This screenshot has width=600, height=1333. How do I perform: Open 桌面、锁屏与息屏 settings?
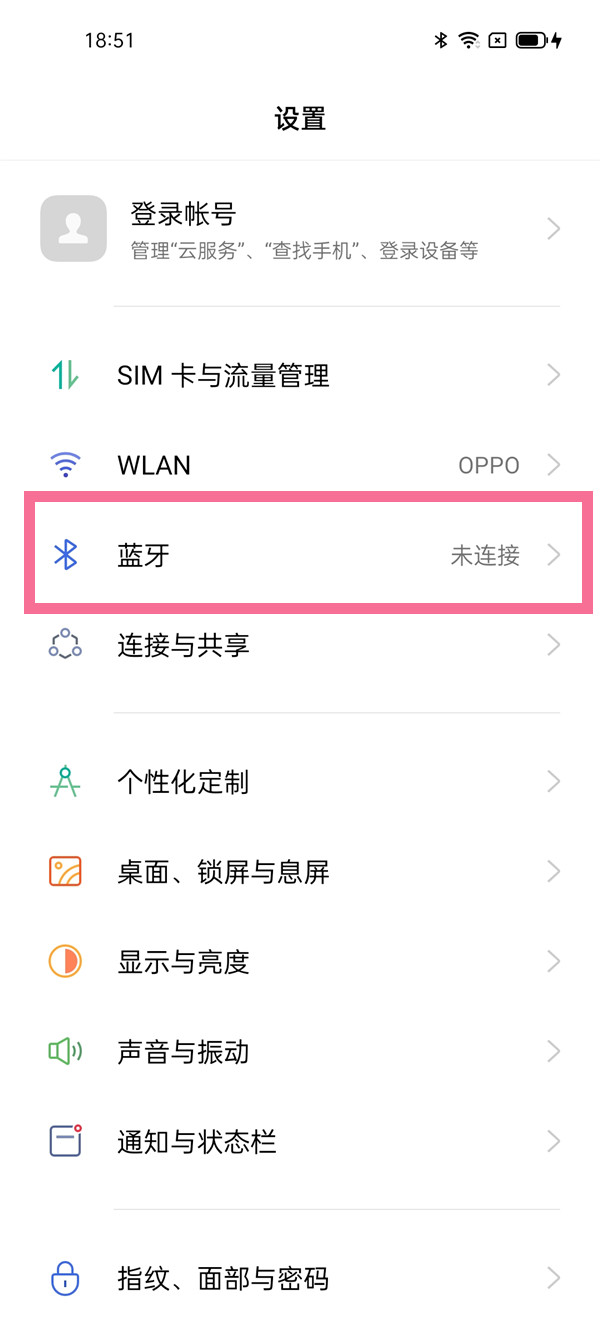click(300, 872)
